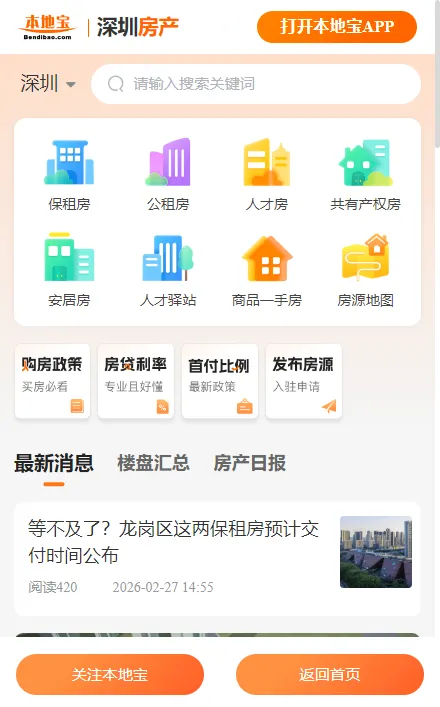Tap the 发布房源 card

click(303, 381)
